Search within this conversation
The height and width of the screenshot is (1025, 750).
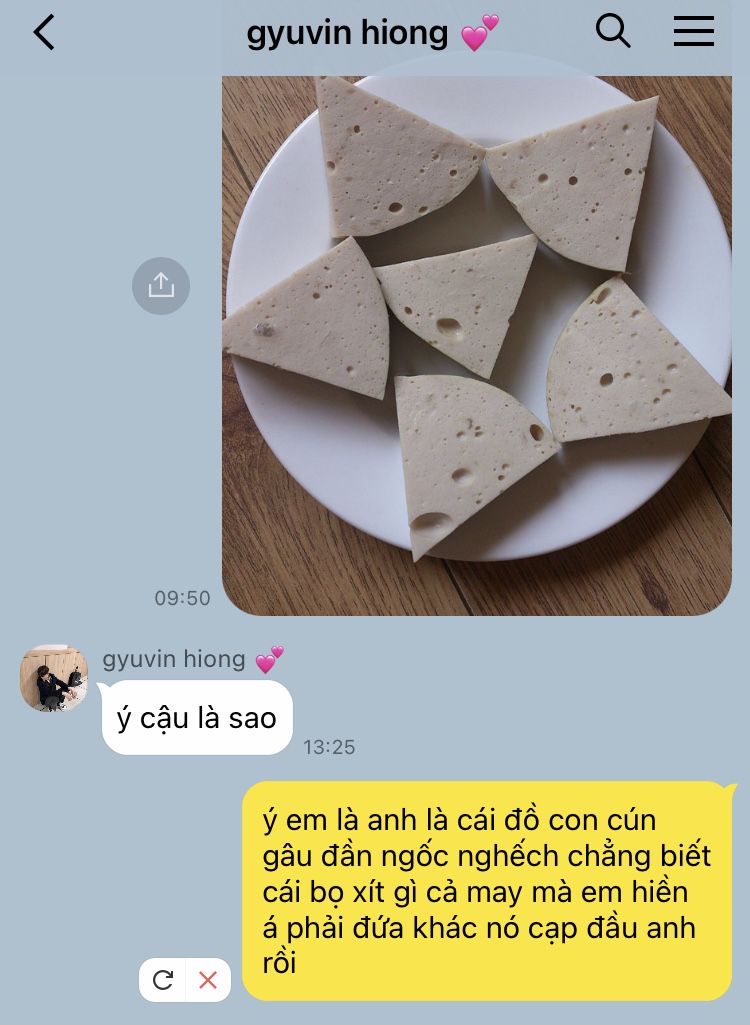[x=613, y=31]
